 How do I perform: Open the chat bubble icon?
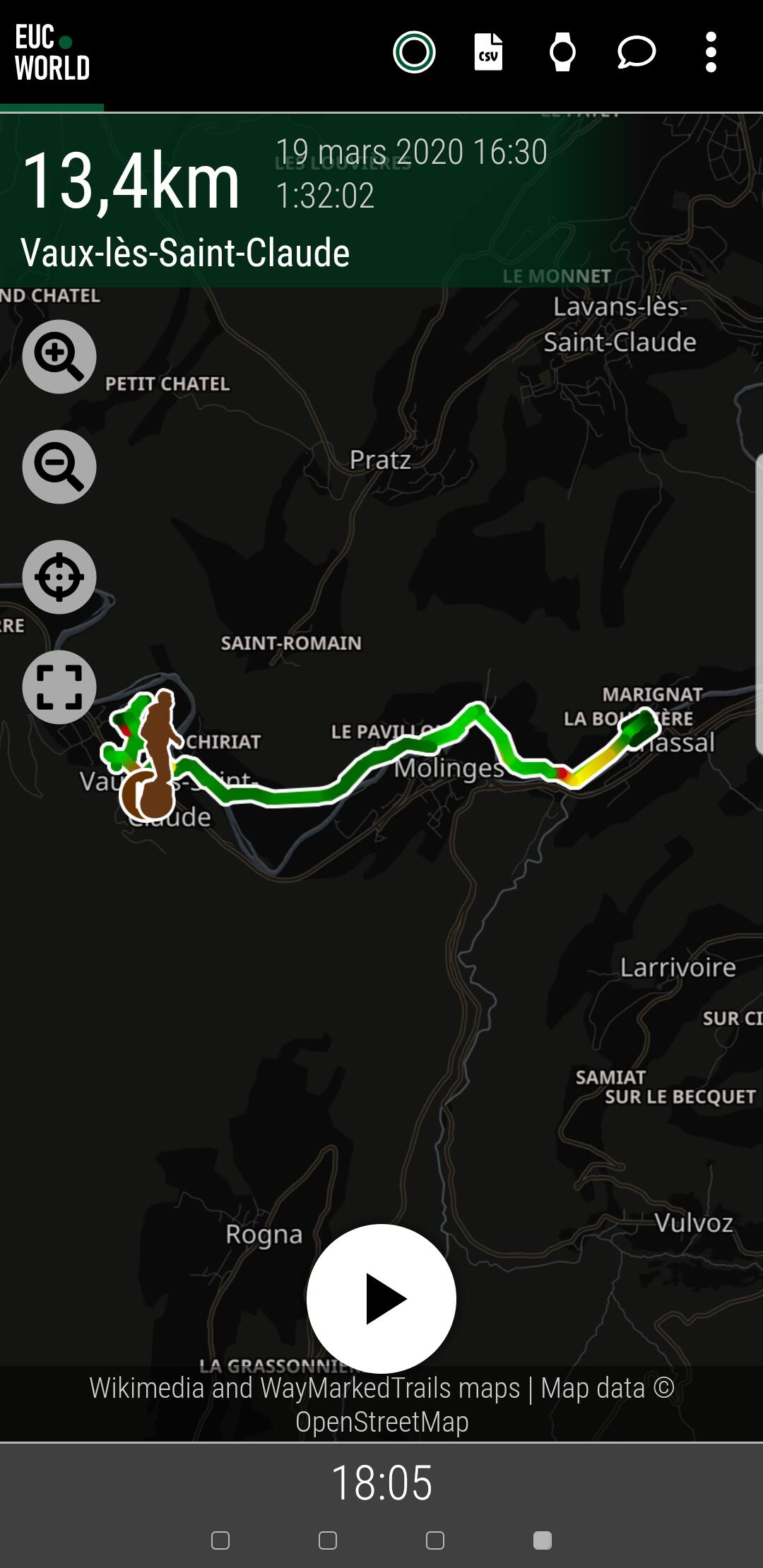click(637, 52)
